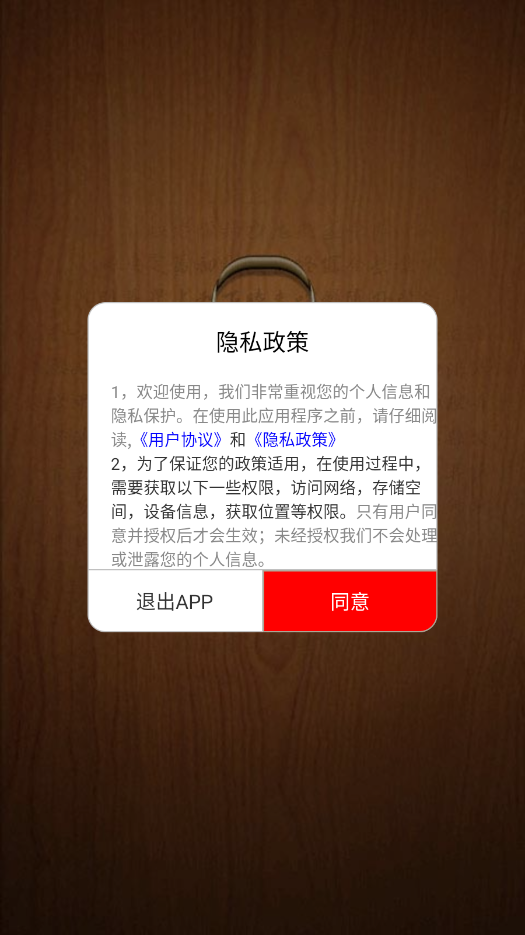Select 退出APP to leave the app
The width and height of the screenshot is (525, 935).
(x=175, y=601)
